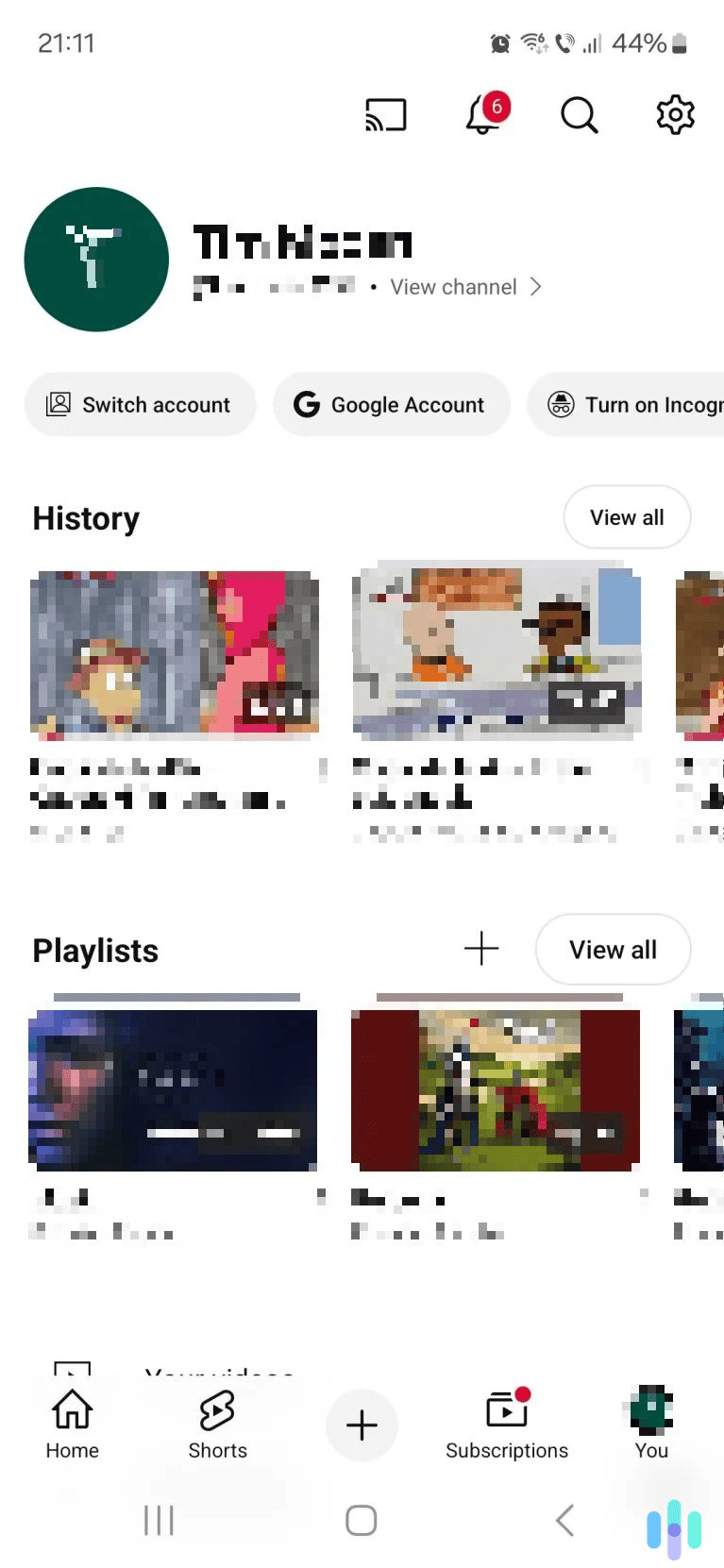This screenshot has height=1568, width=724.
Task: Tap the search magnifier icon
Action: (x=579, y=115)
